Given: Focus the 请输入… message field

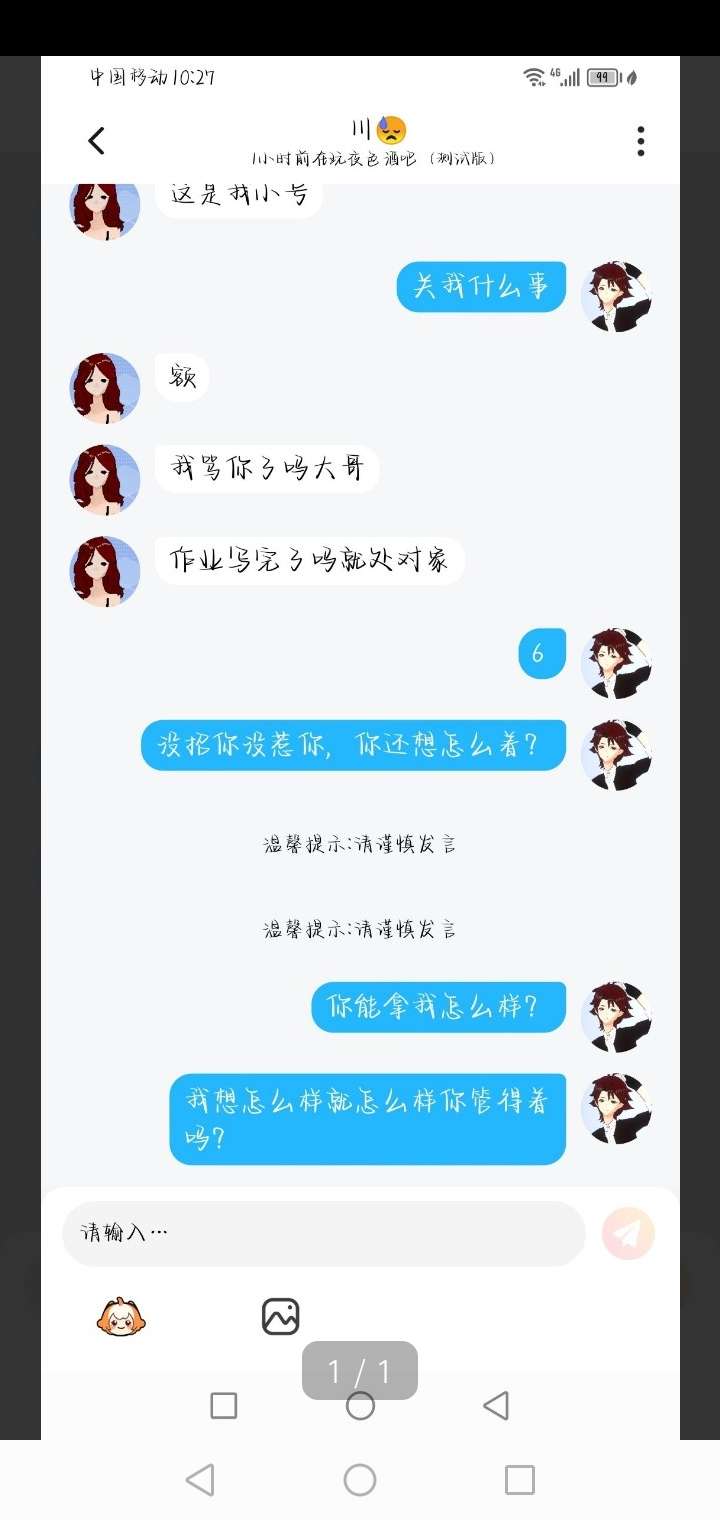Looking at the screenshot, I should click(323, 1233).
